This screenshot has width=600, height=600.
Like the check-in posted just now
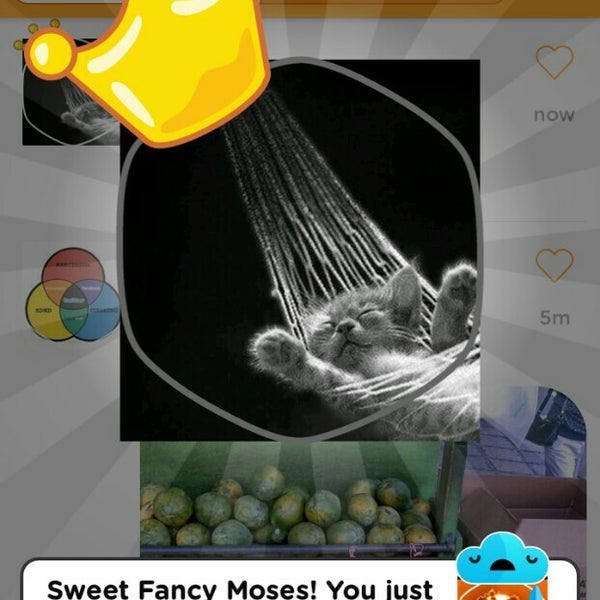tap(554, 64)
